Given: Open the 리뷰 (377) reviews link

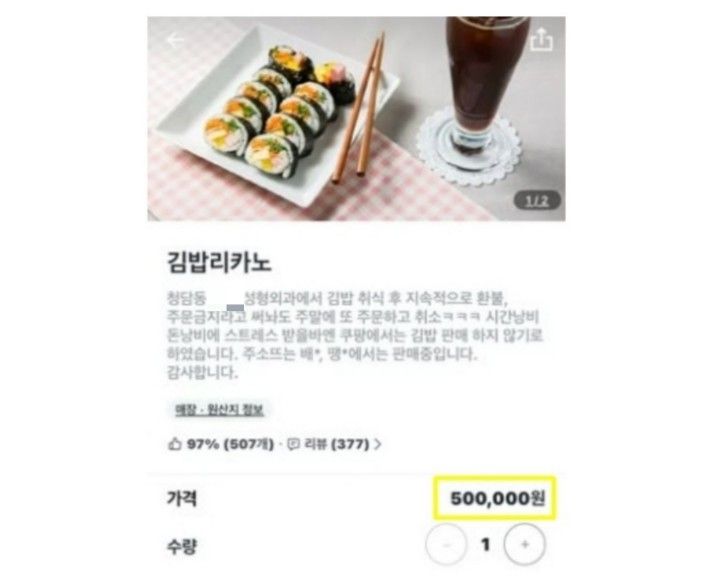Looking at the screenshot, I should (x=335, y=442).
